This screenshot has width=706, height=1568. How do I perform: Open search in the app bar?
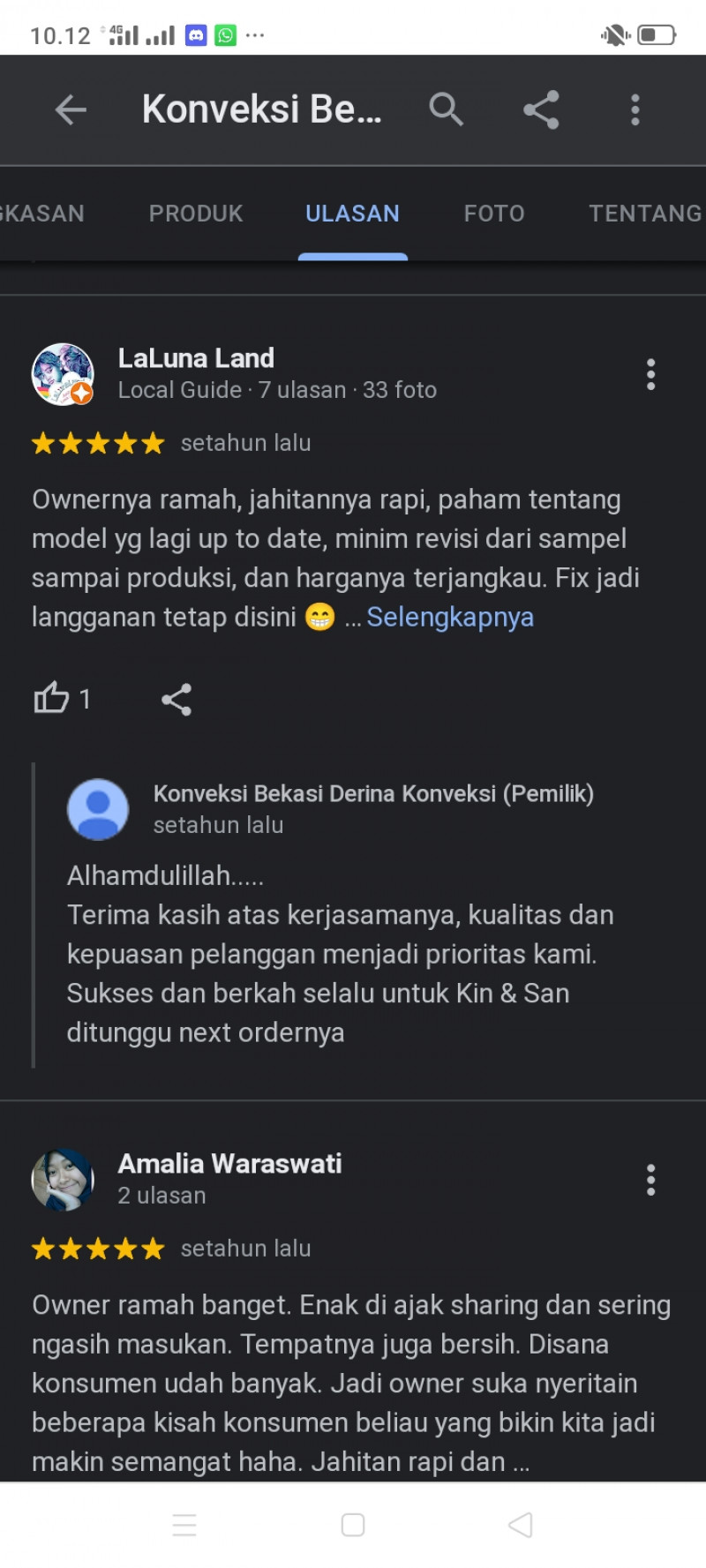pos(446,110)
